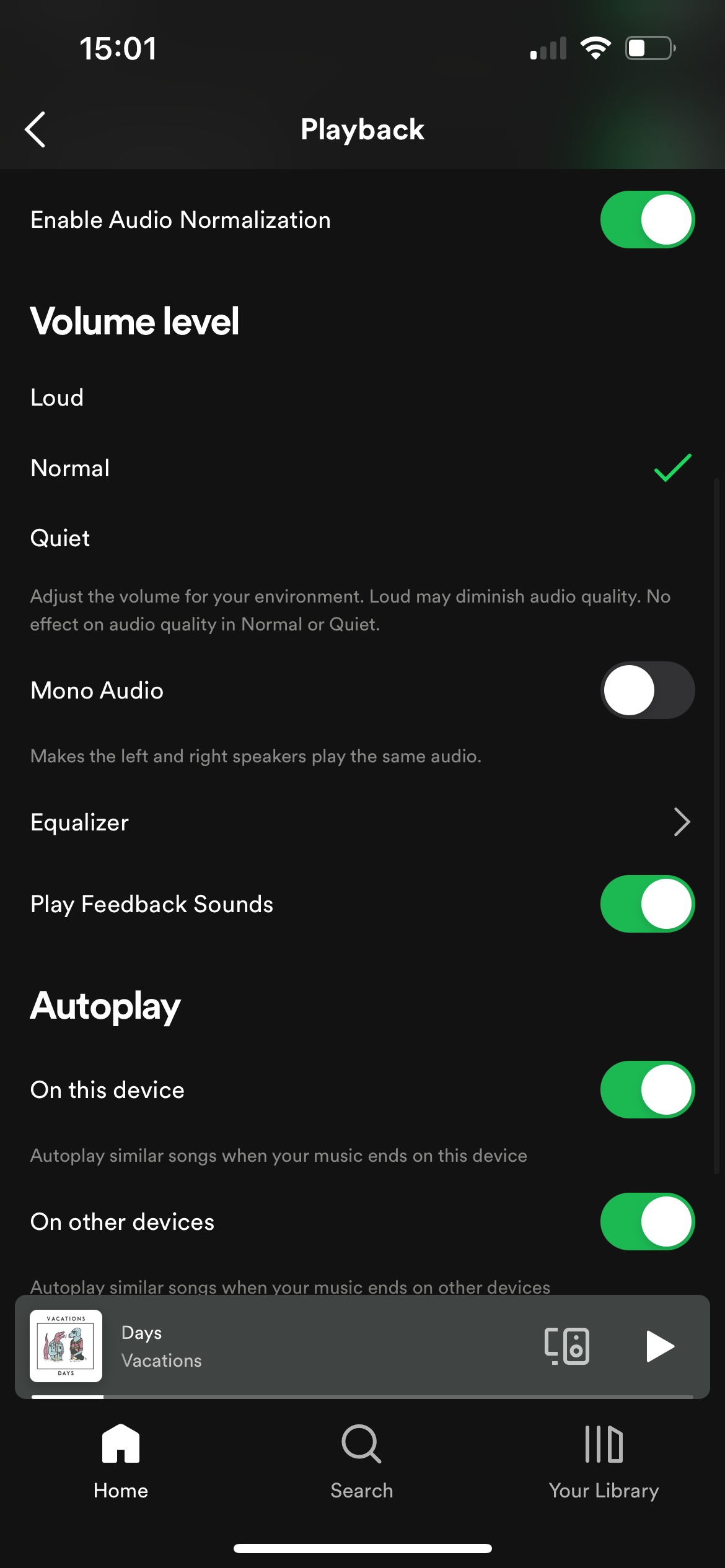Tap the Playback title header

pos(362,129)
